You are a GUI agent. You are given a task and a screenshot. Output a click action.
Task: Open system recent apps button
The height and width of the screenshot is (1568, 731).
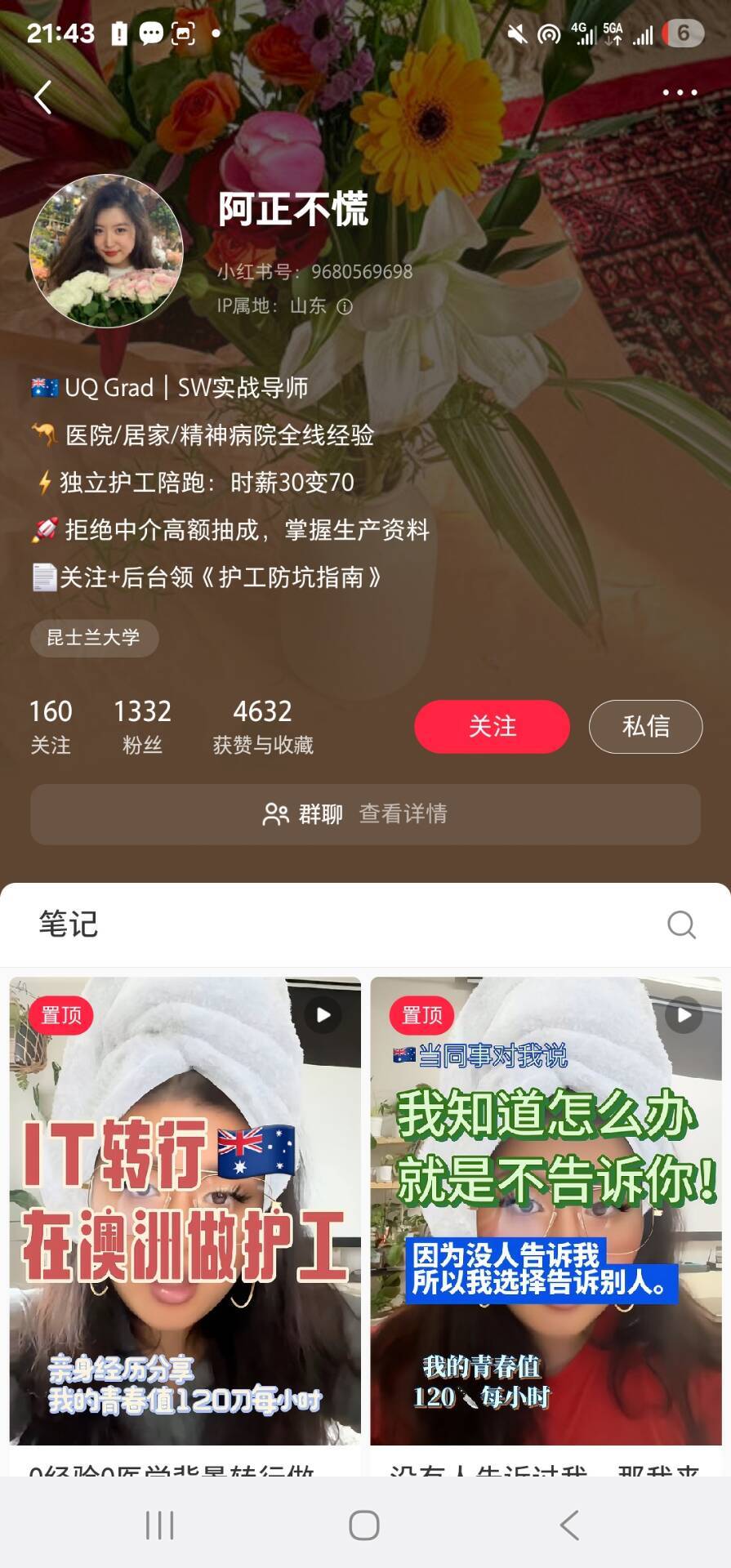point(160,1525)
